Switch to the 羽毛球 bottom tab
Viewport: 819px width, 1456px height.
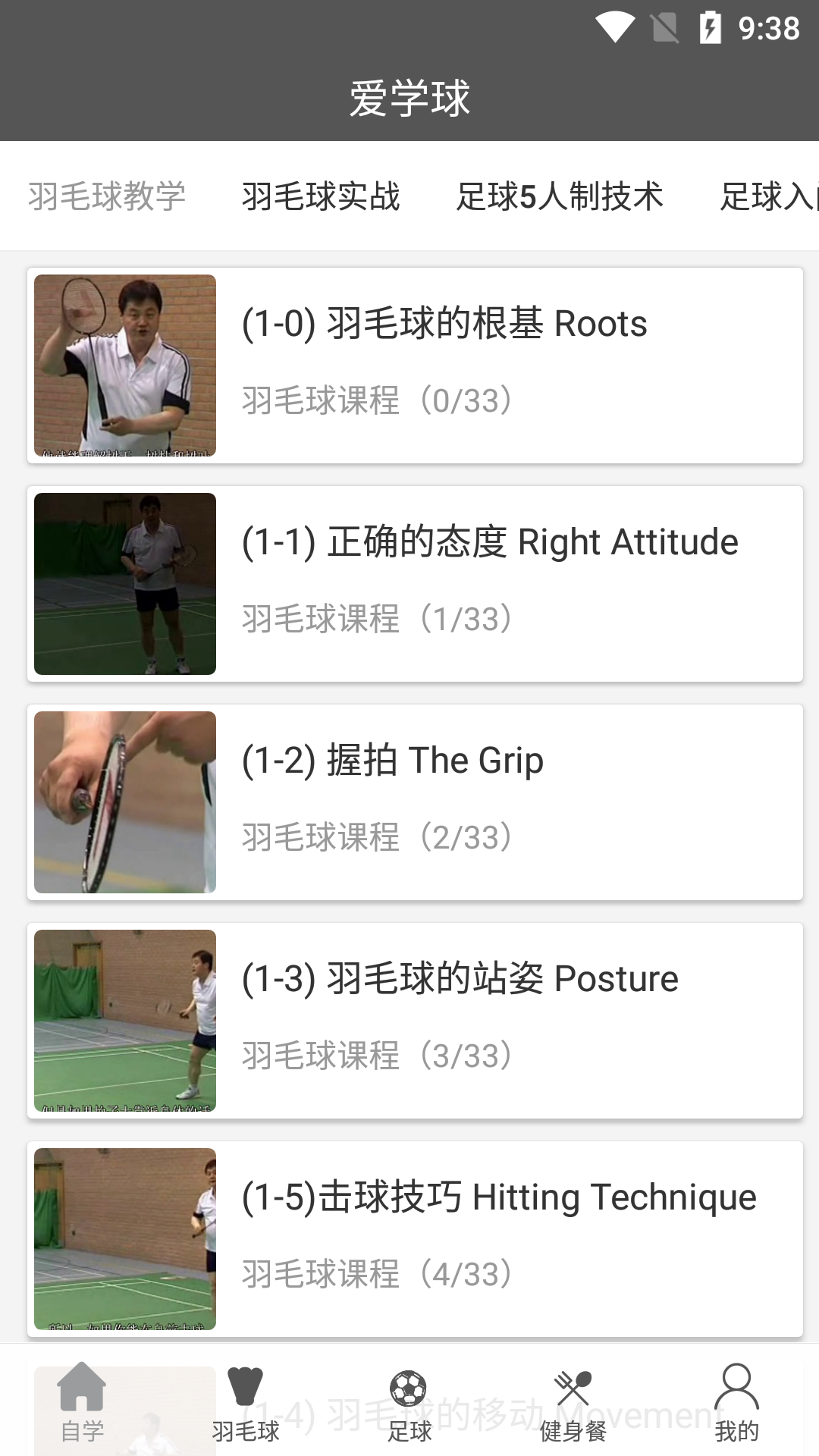(x=246, y=1403)
